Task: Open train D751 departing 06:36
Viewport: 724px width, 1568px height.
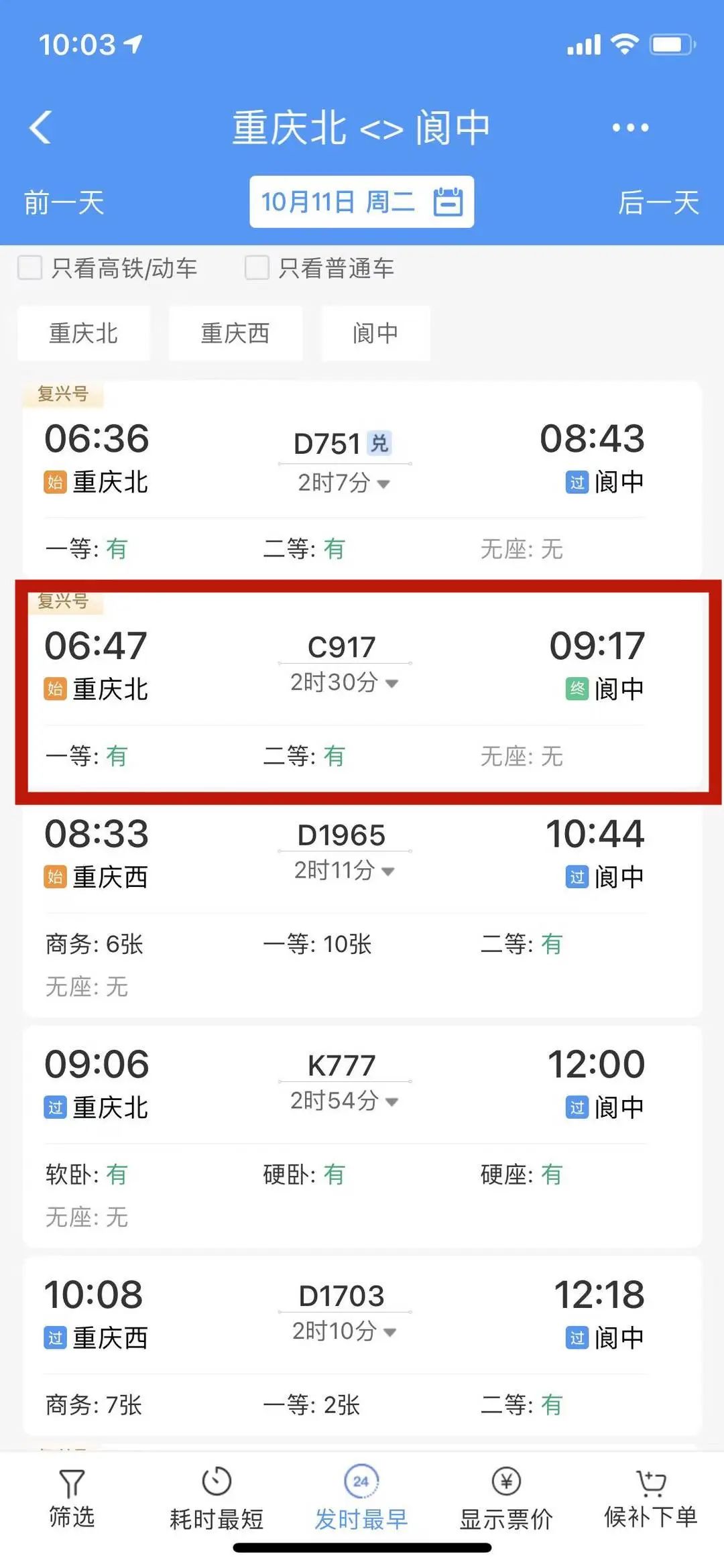Action: click(x=362, y=463)
